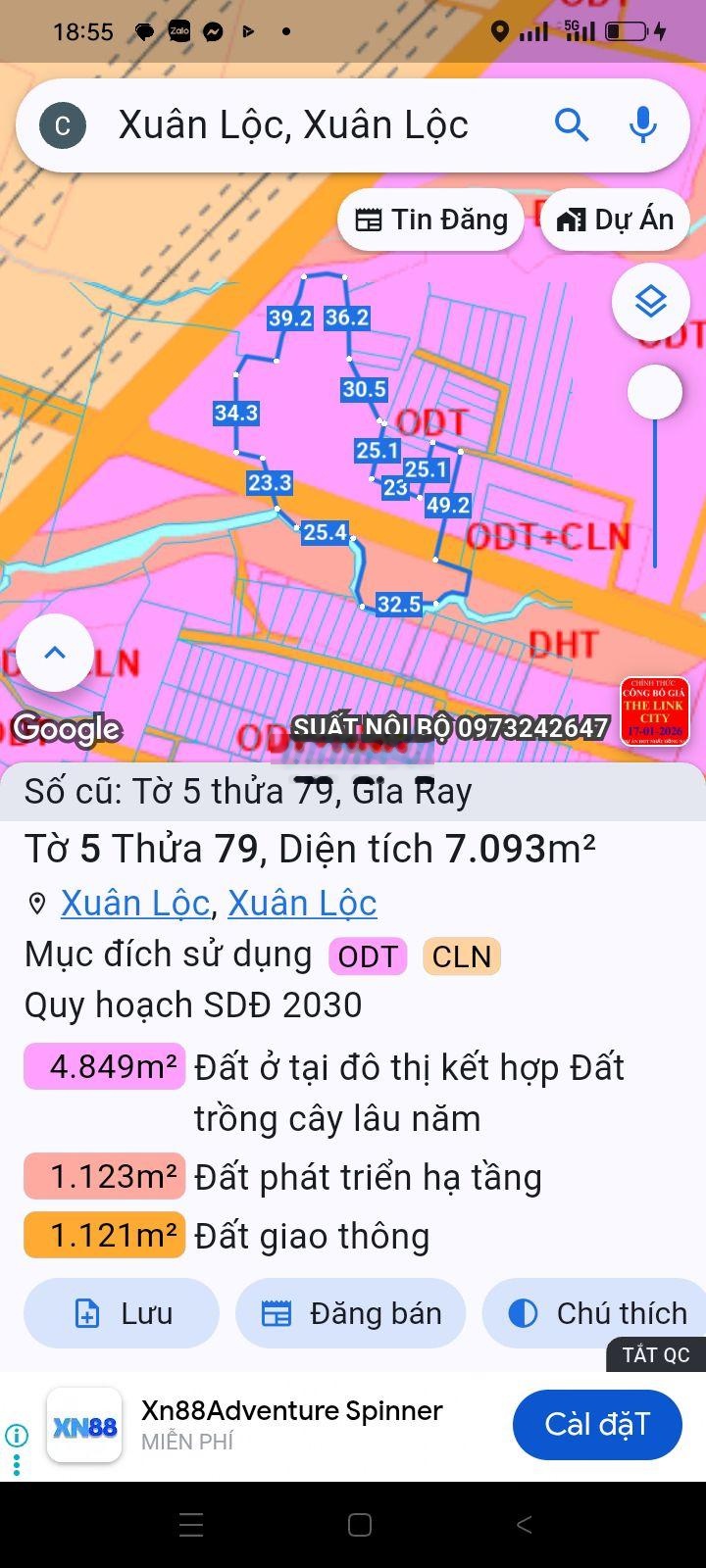Click the calendar icon on Đăng bán
This screenshot has height=1568, width=706.
281,1313
